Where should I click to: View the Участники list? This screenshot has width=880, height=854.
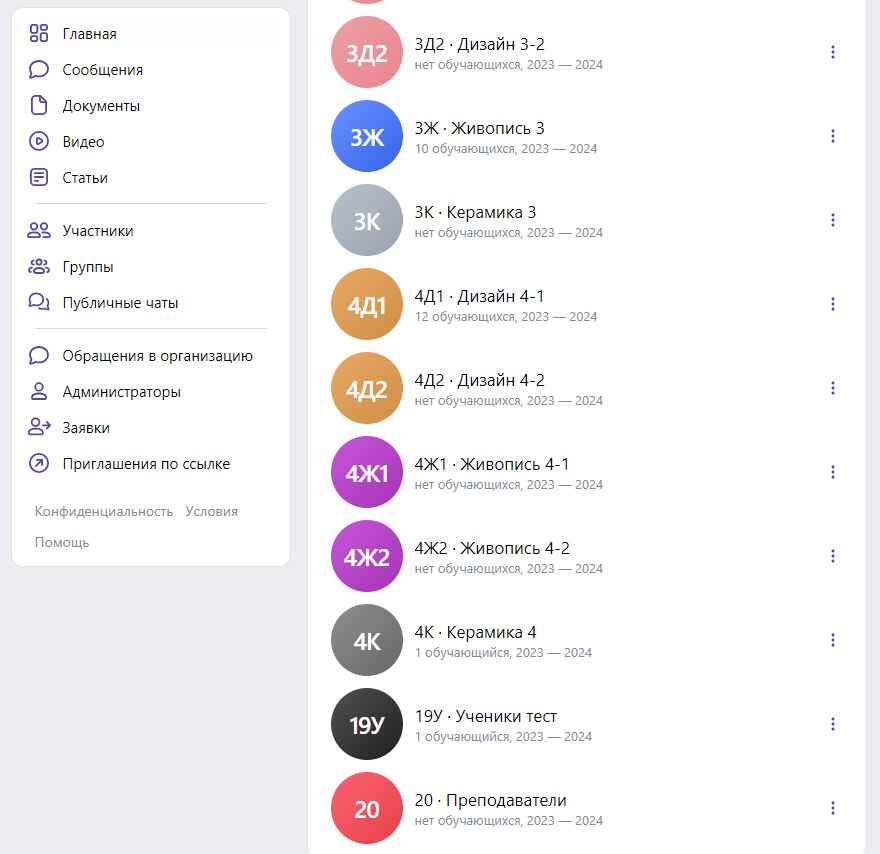pyautogui.click(x=97, y=231)
